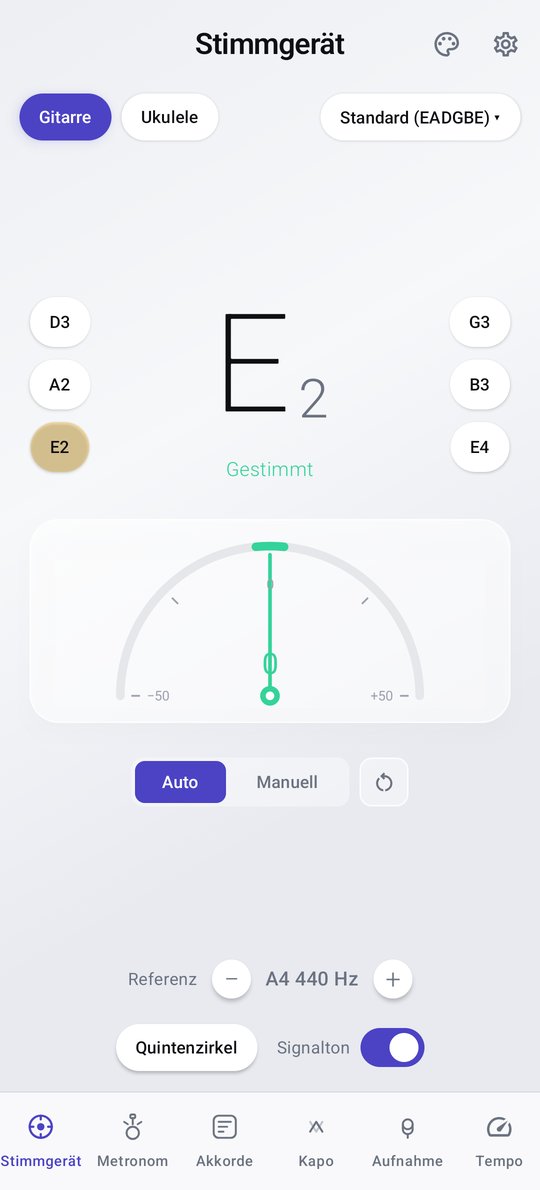
Task: Choose the B3 string
Action: [479, 384]
